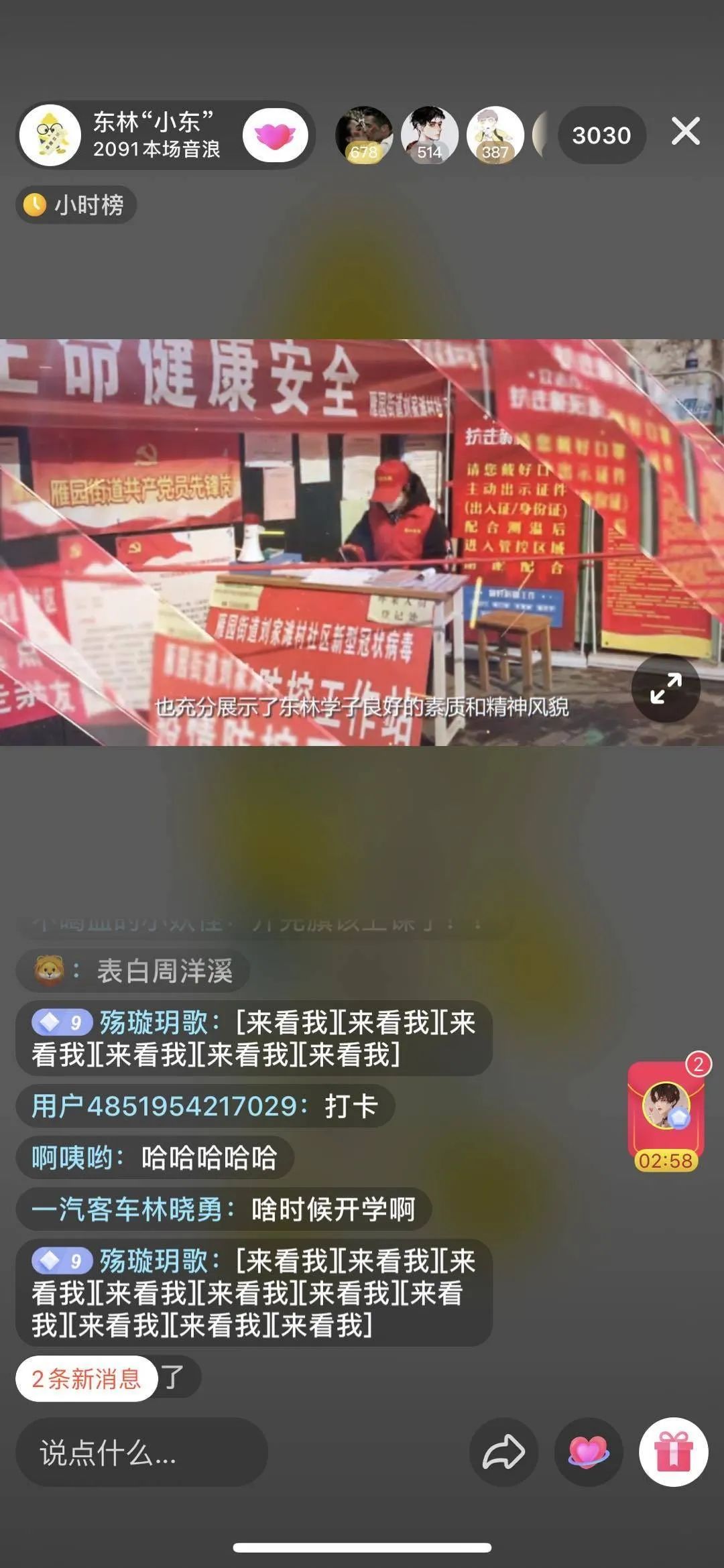View the top viewer with 678 score

tap(364, 135)
